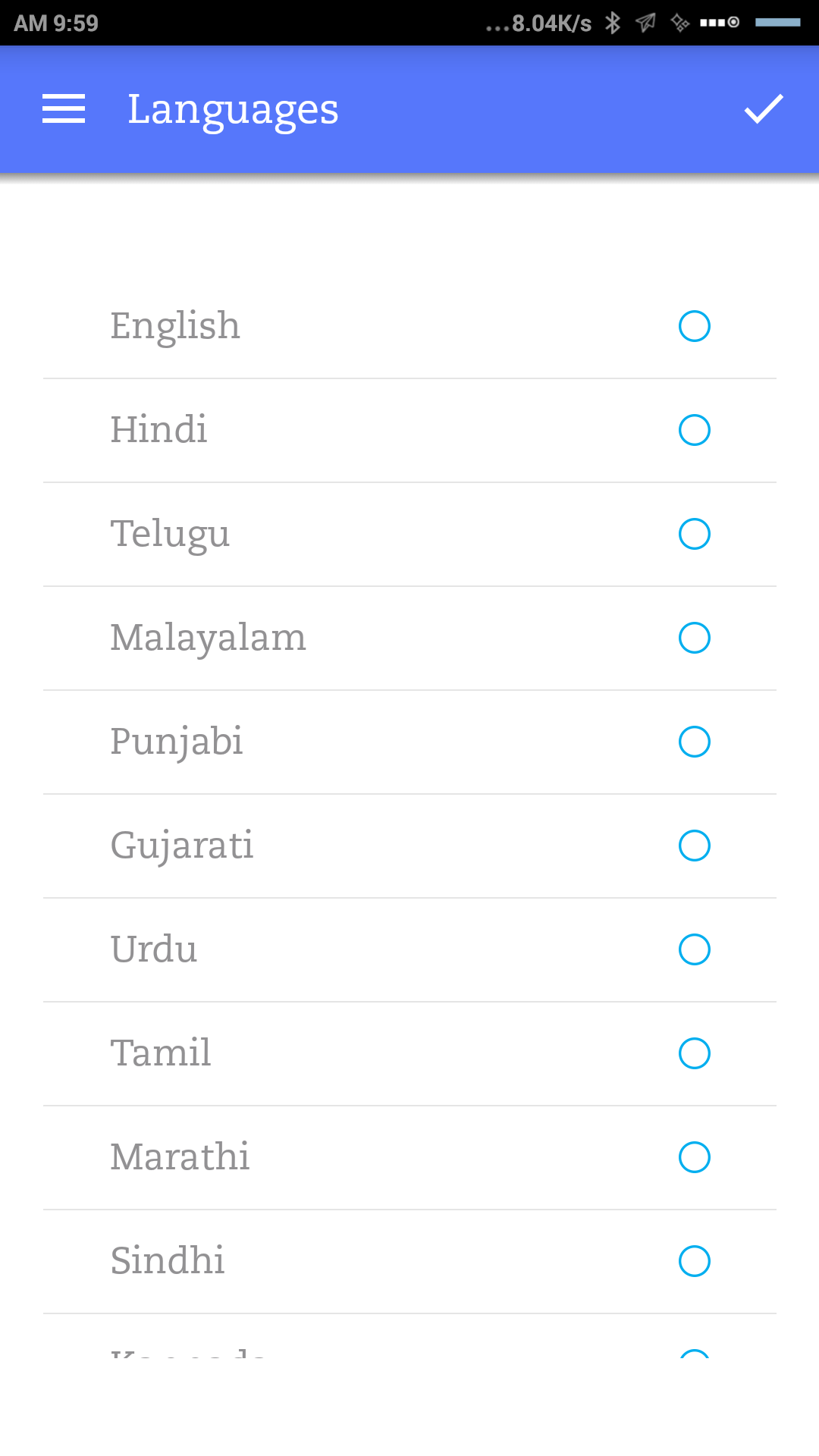The image size is (819, 1456).
Task: Select the English radio button
Action: point(695,326)
